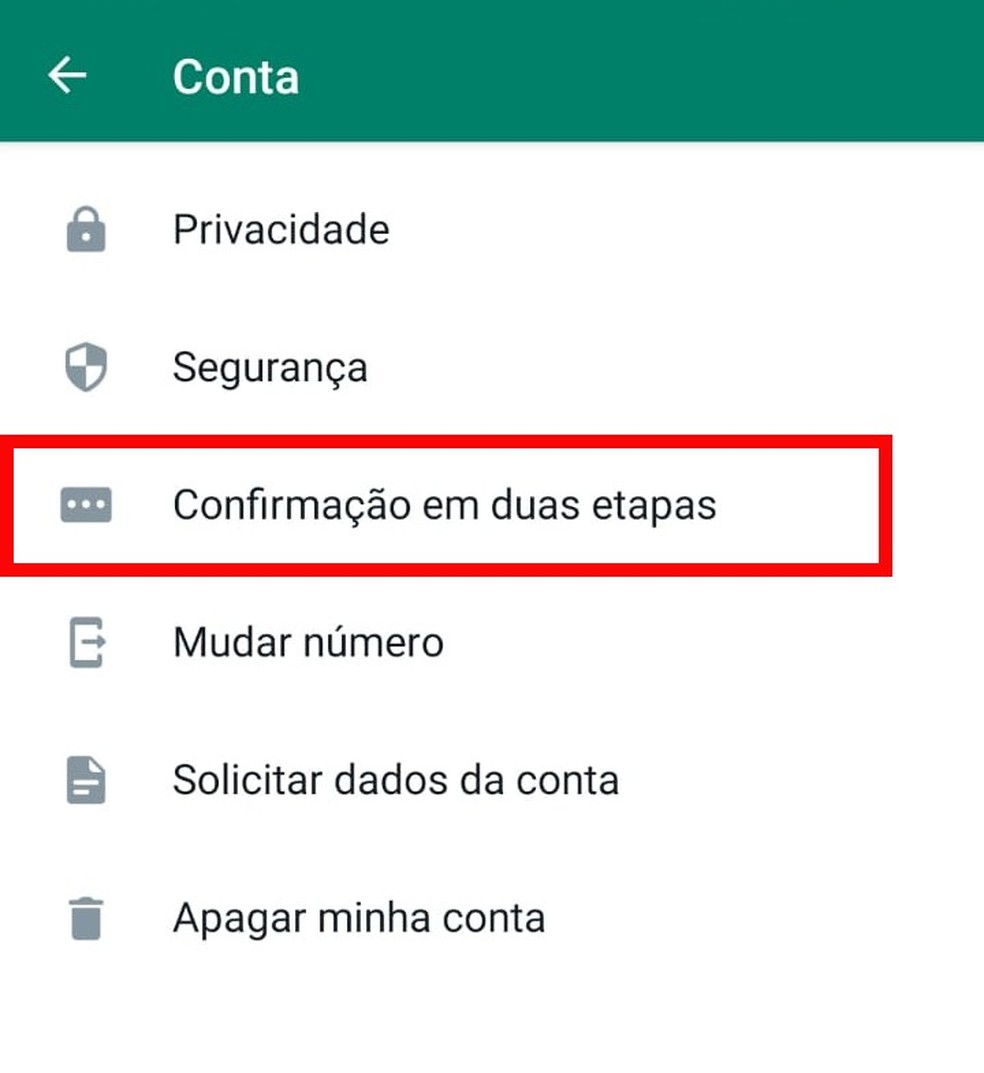984x1073 pixels.
Task: Click the highlighted two-step verification row
Action: click(444, 505)
